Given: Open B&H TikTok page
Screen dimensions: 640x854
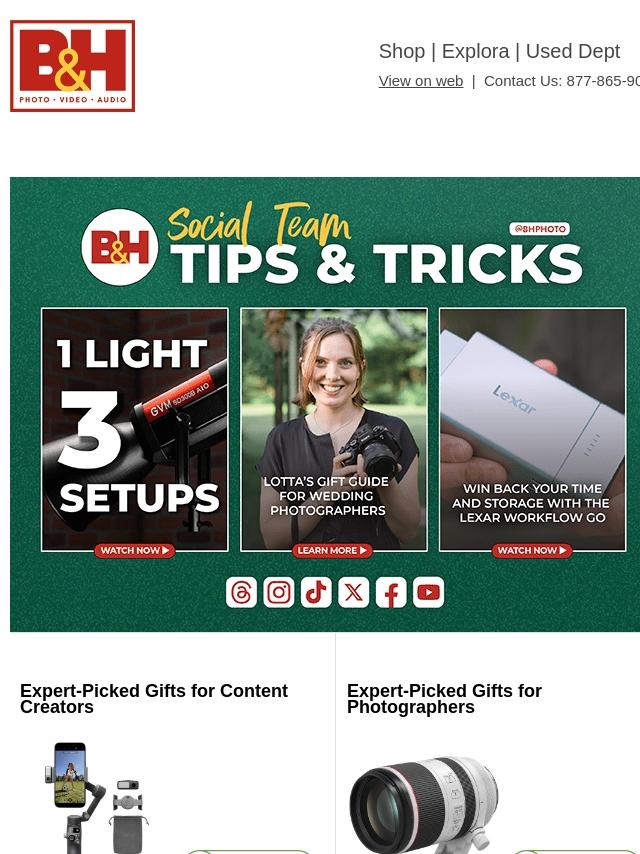Looking at the screenshot, I should coord(316,593).
